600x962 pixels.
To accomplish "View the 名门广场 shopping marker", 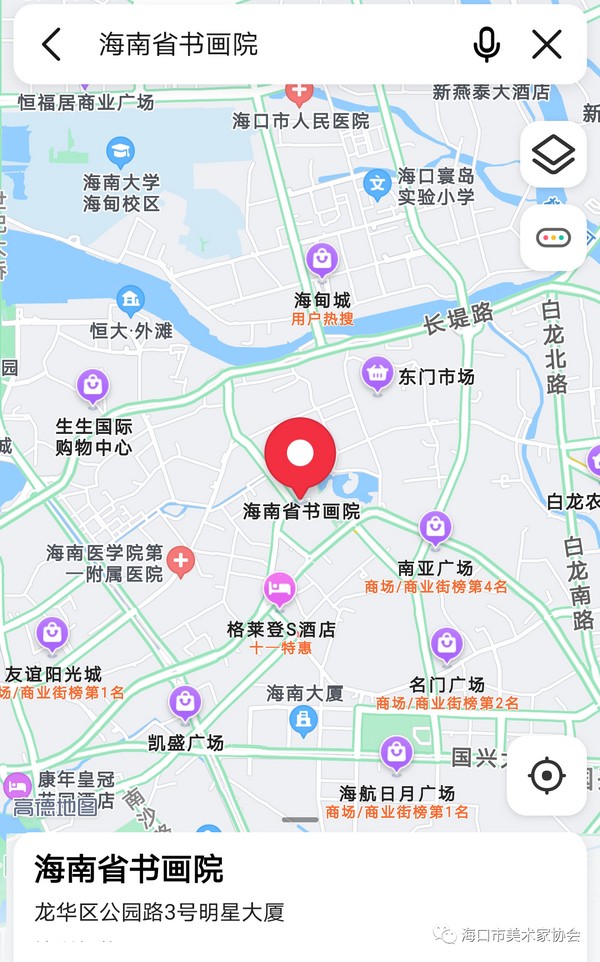I will pos(446,645).
